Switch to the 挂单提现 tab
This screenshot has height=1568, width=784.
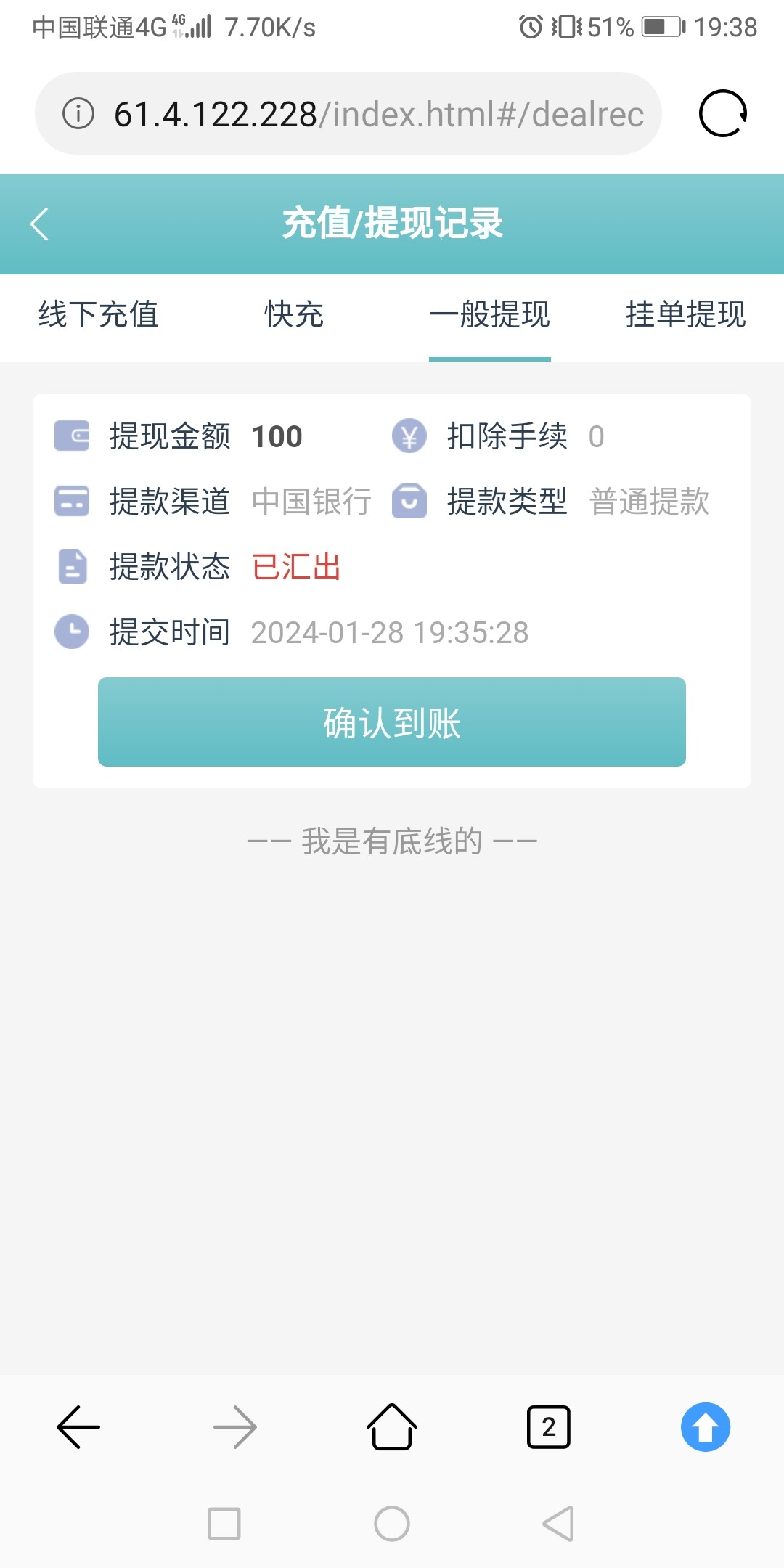pos(686,316)
